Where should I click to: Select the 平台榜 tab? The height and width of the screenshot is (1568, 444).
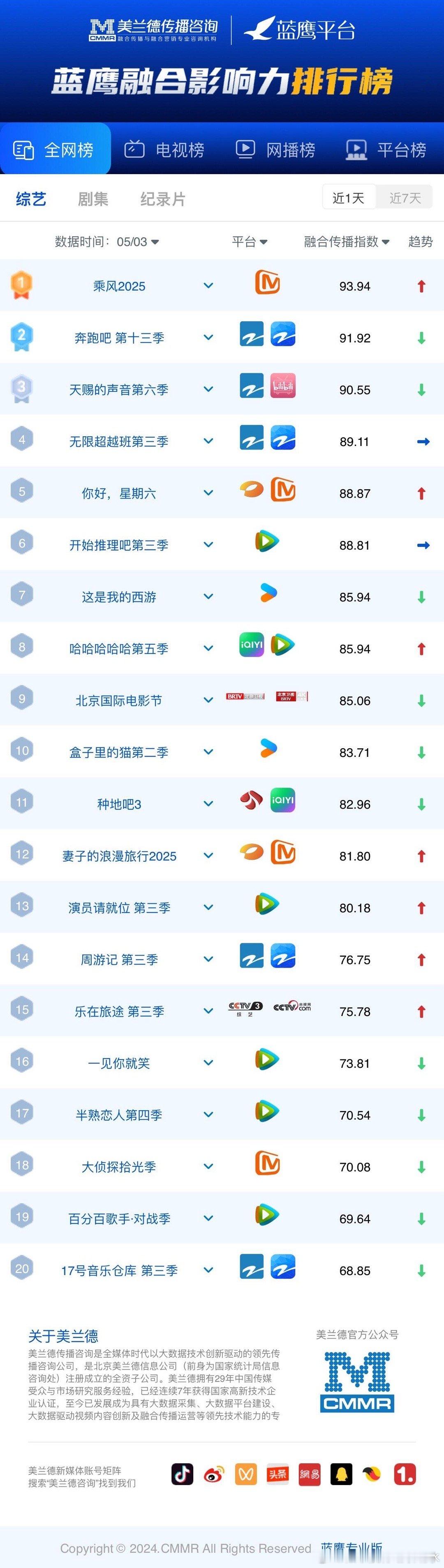click(x=387, y=150)
